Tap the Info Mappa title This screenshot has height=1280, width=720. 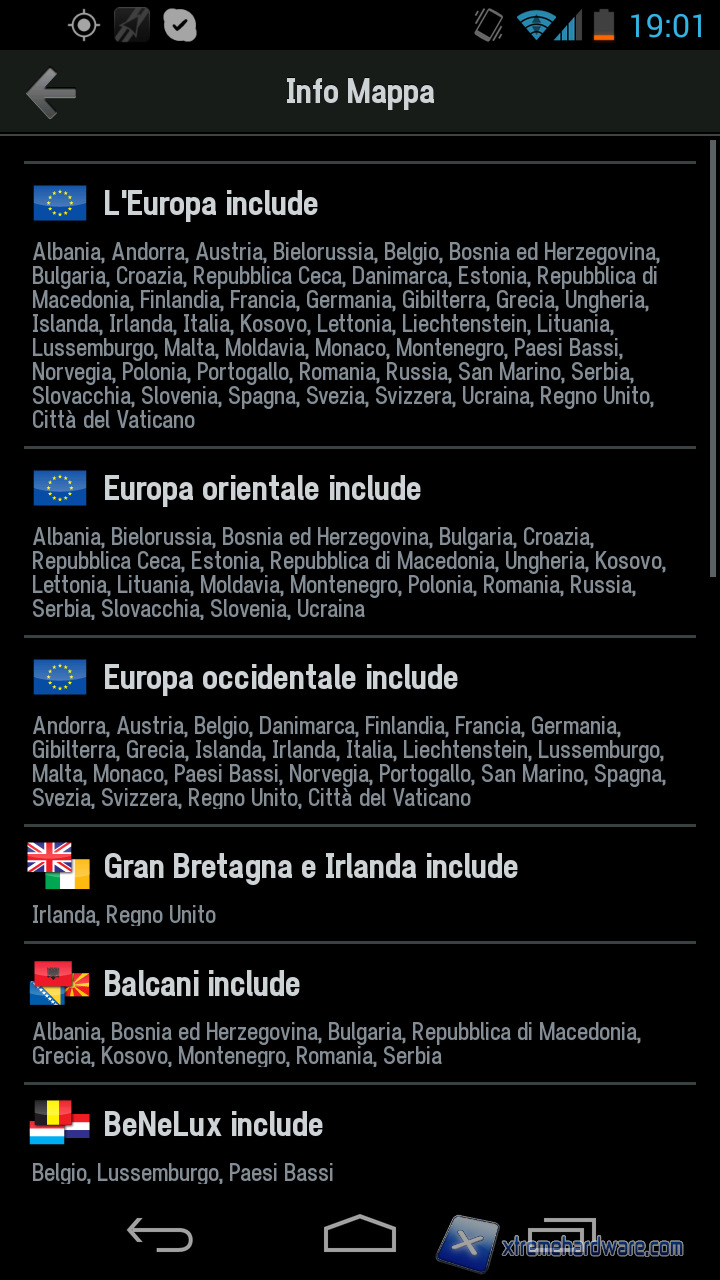(x=360, y=91)
